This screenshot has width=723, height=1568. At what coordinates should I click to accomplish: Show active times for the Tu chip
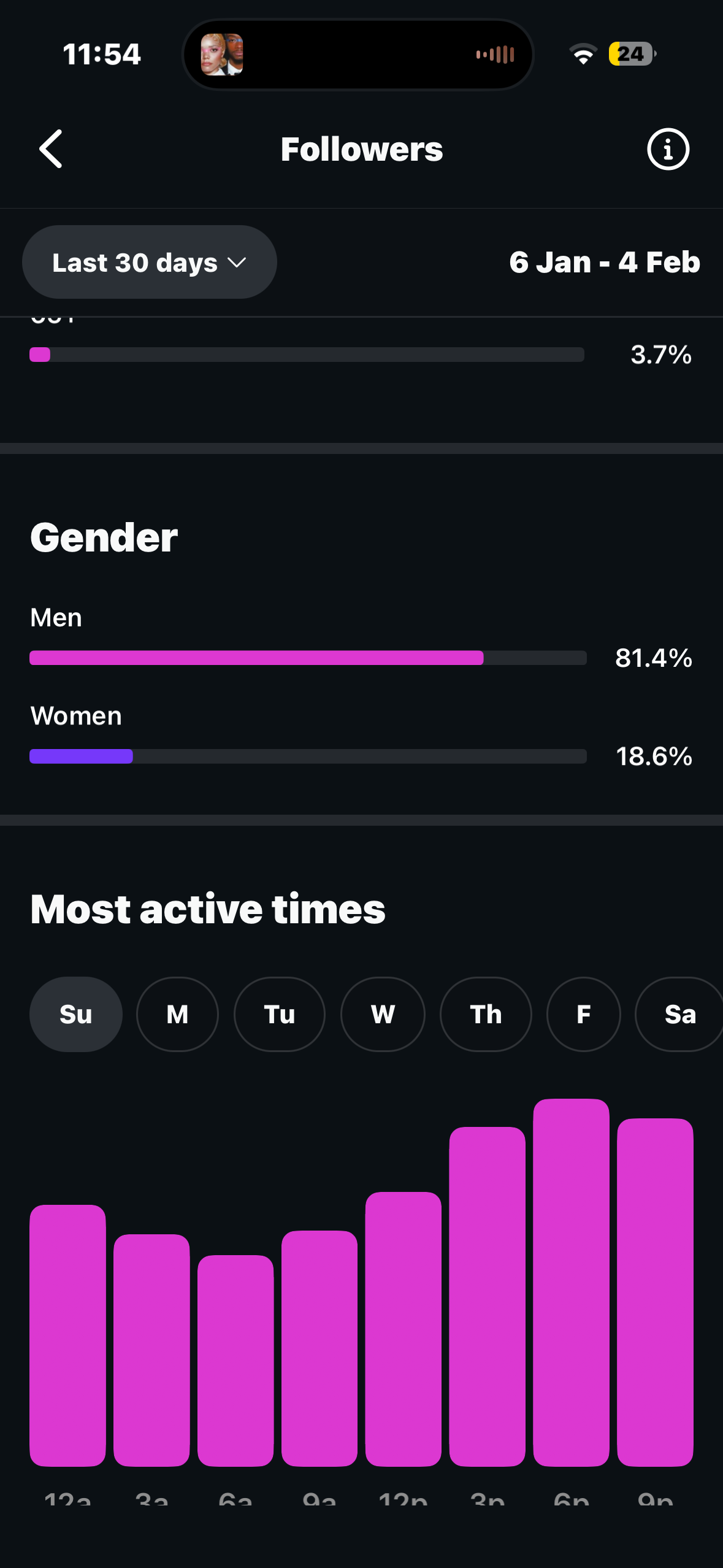(x=279, y=1014)
